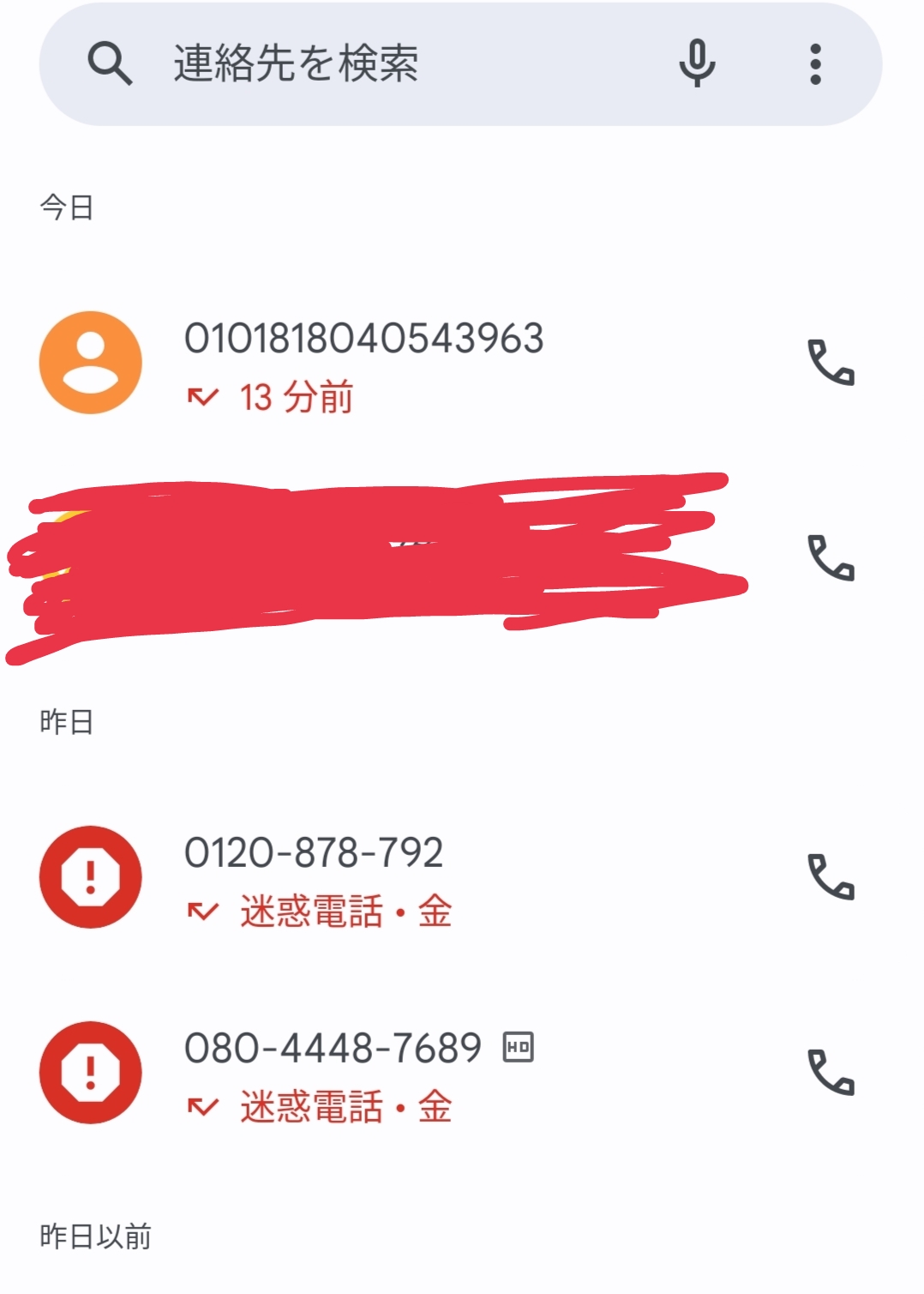Dial 080-4448-7689 with its phone icon
The image size is (924, 1294).
click(831, 1073)
